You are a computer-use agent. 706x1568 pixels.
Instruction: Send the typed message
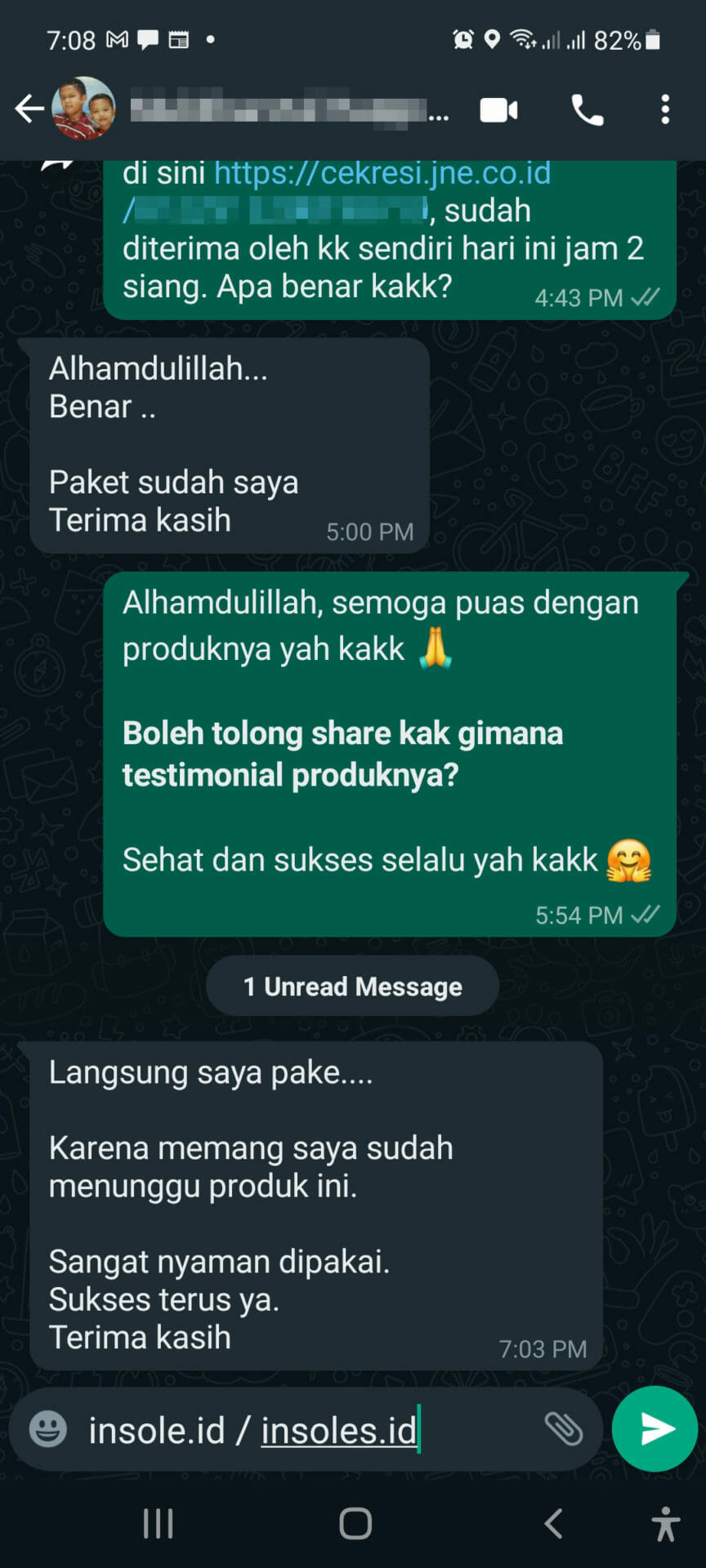point(655,1429)
